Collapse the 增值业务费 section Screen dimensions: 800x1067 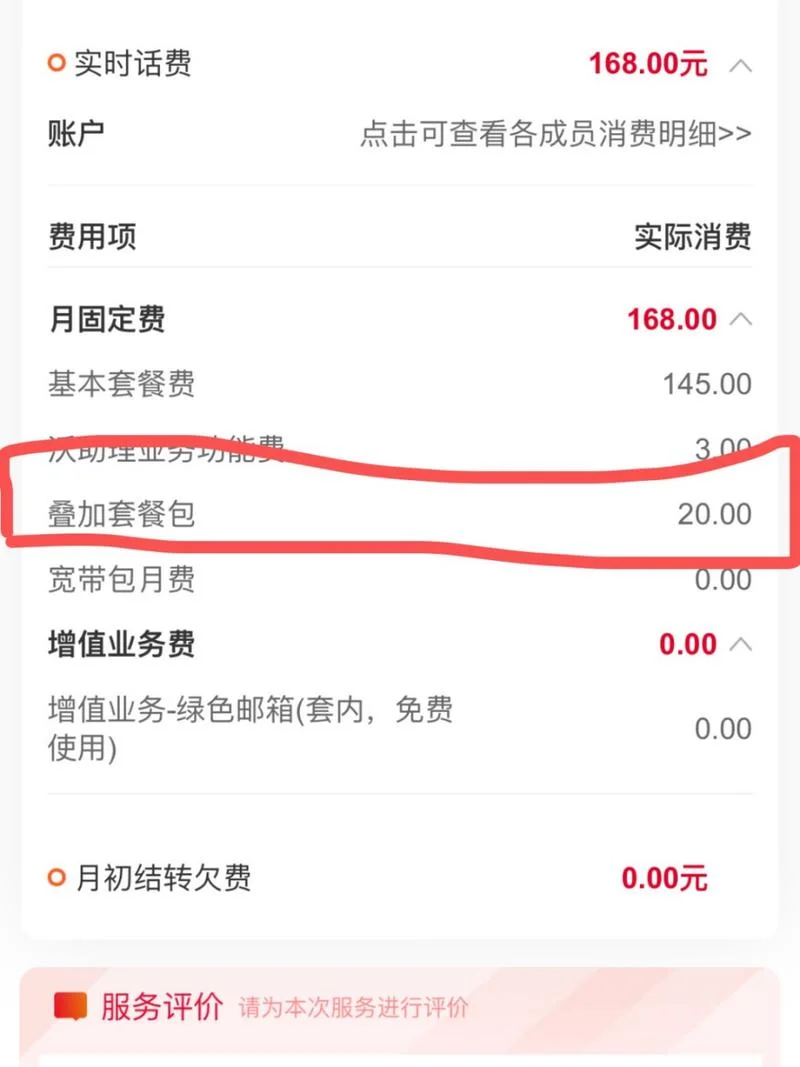(x=742, y=644)
